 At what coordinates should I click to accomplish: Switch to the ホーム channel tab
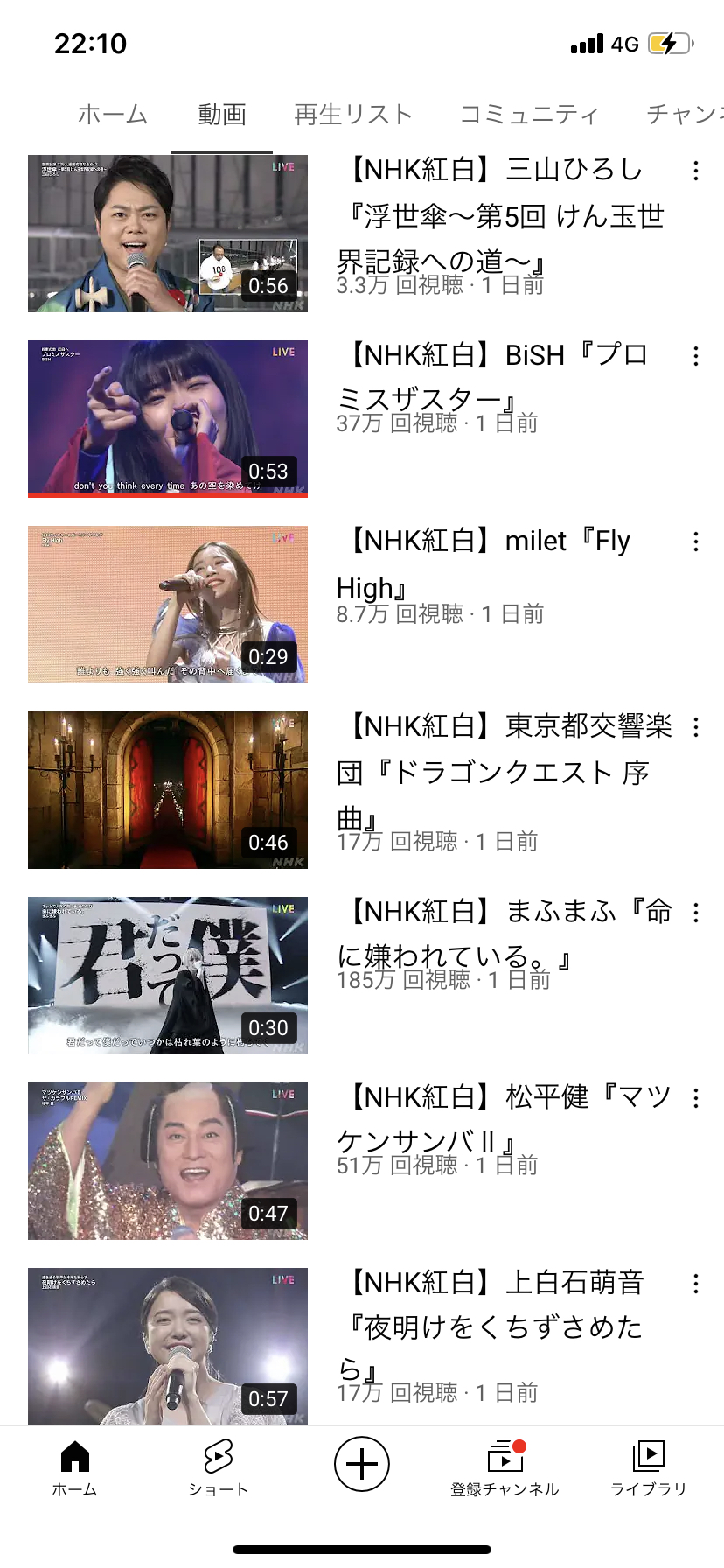click(113, 115)
